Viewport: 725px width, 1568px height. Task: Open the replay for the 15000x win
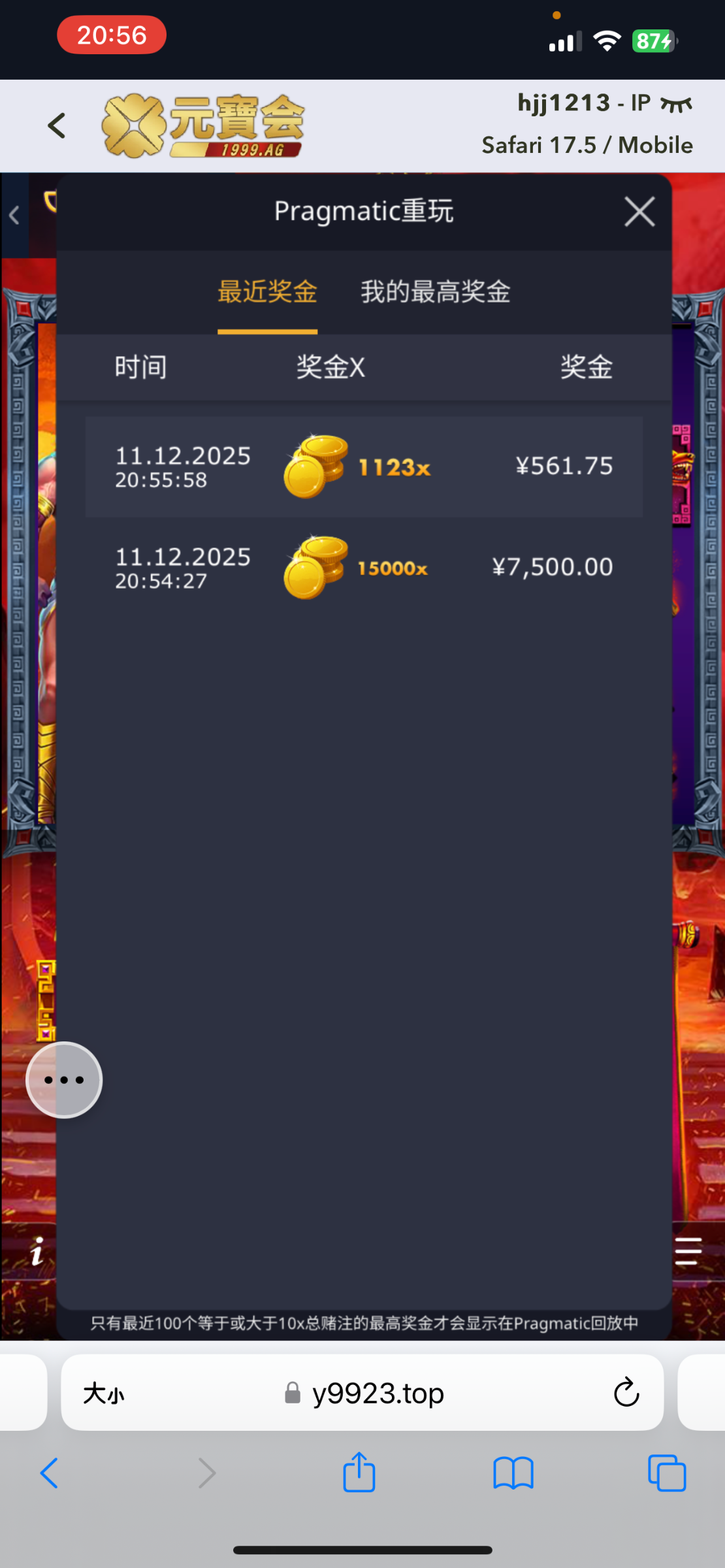tap(363, 568)
